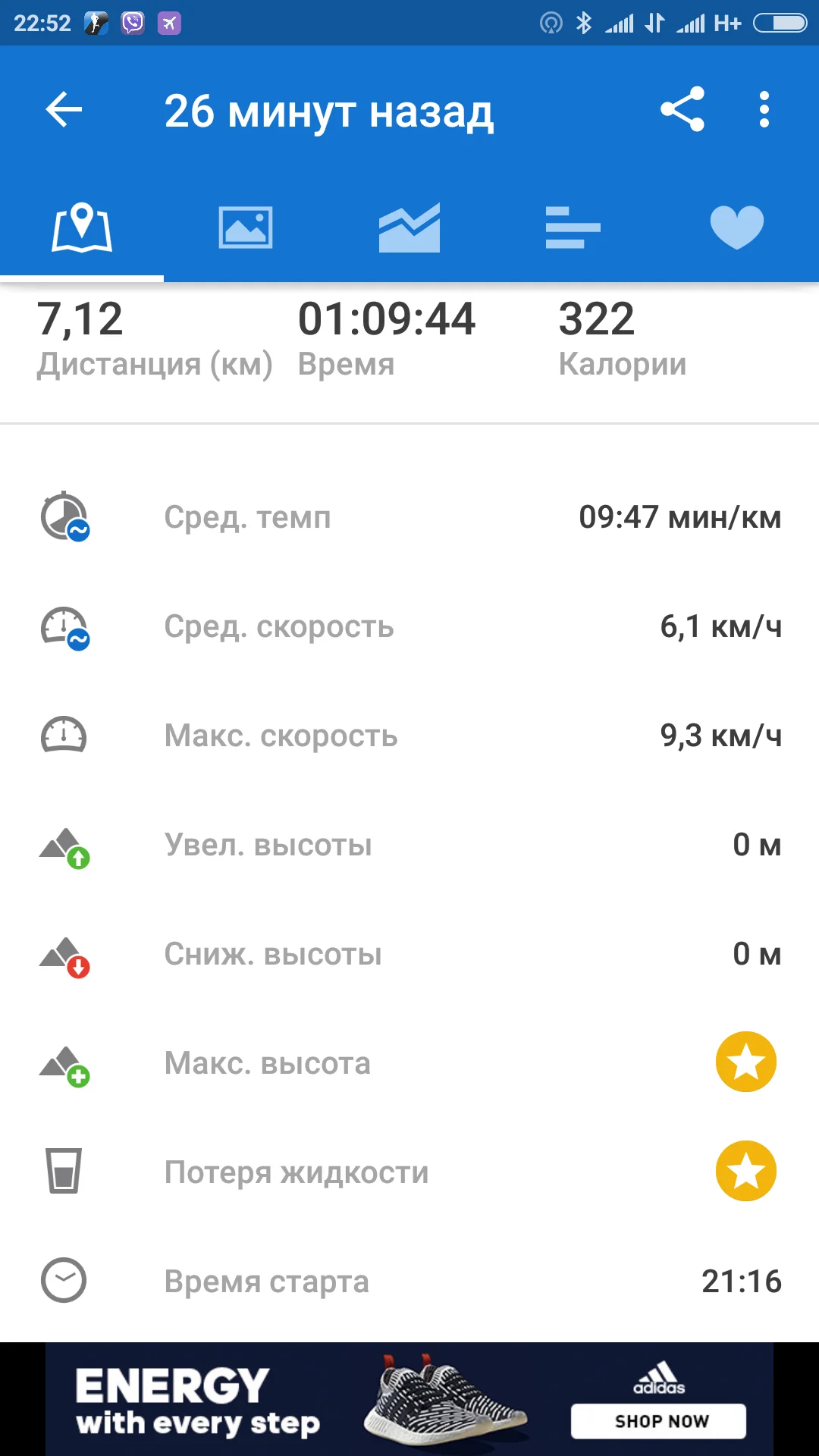Viewport: 819px width, 1456px height.
Task: Open the heart rate tab
Action: [x=736, y=227]
